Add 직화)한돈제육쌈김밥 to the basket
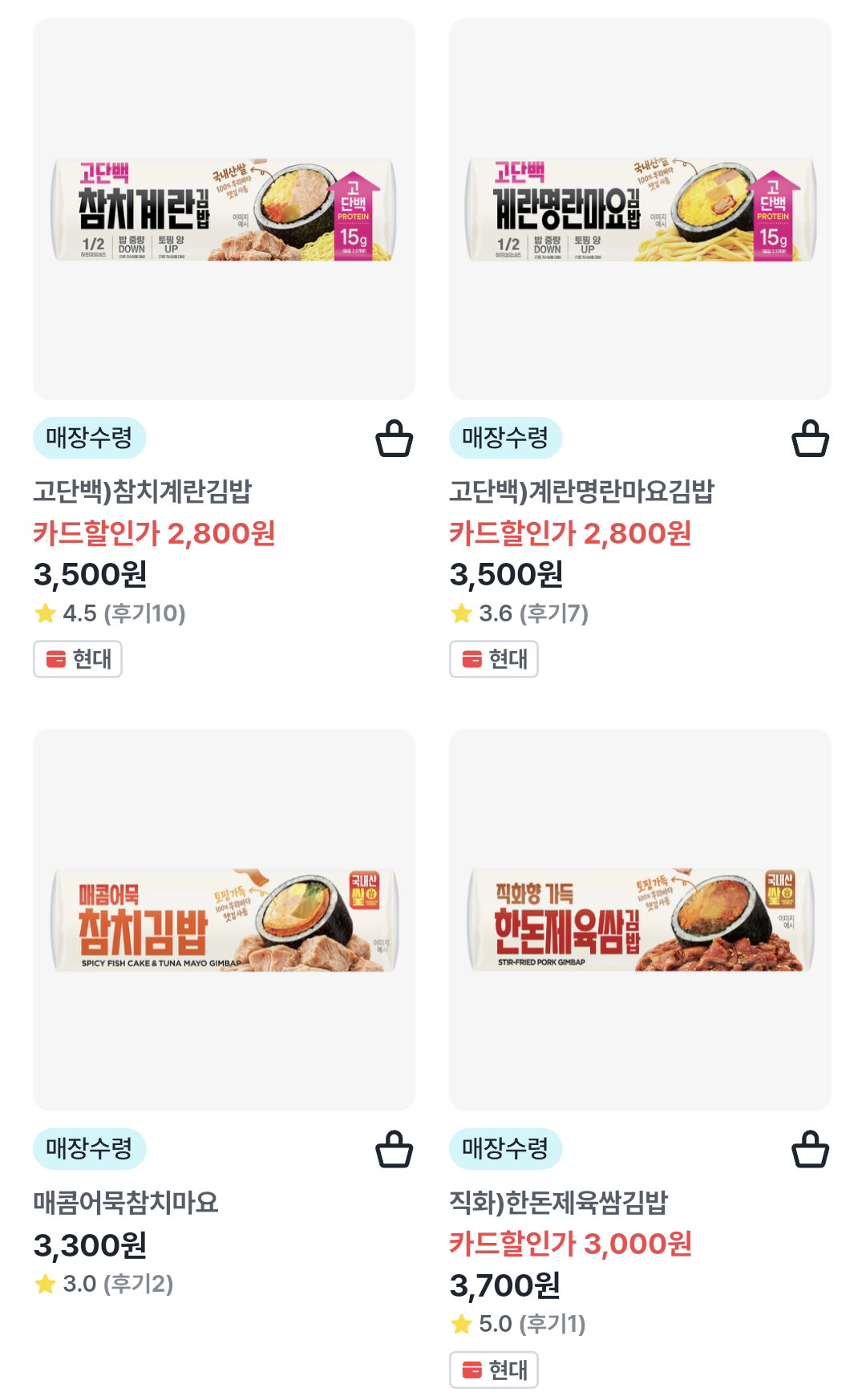This screenshot has height=1400, width=862. (811, 1149)
